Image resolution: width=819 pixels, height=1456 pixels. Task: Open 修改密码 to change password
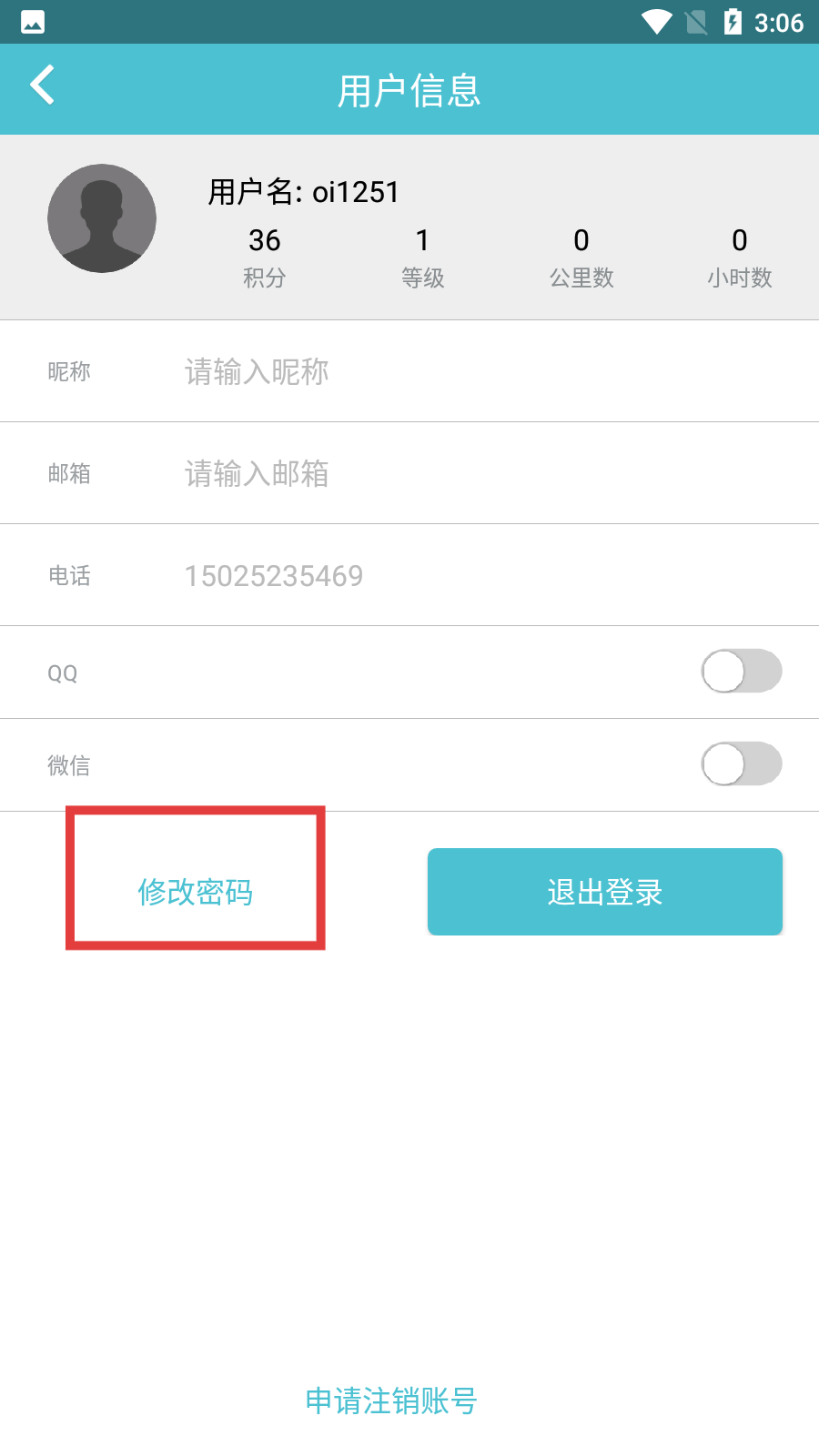(x=196, y=892)
